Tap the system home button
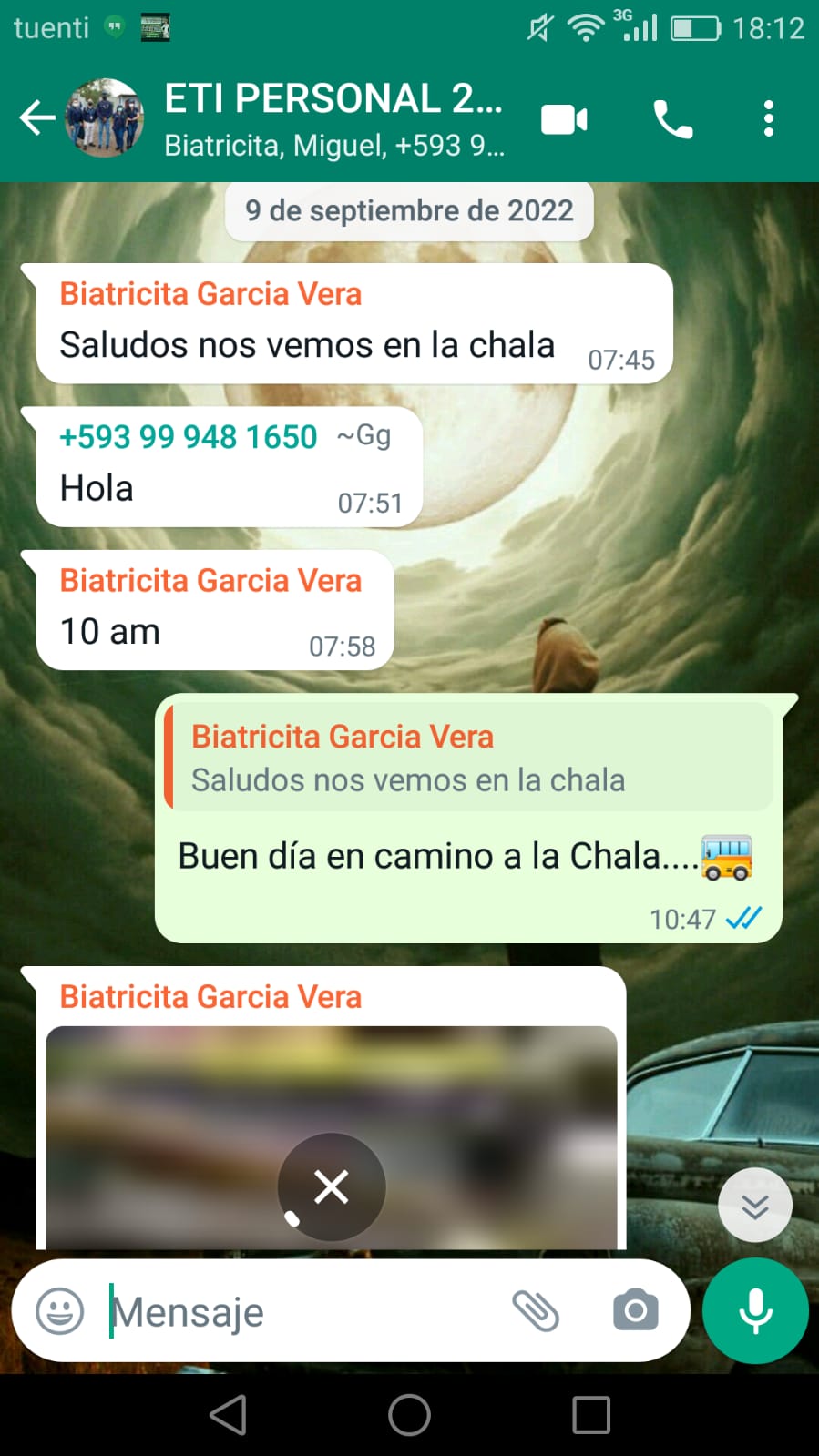Viewport: 819px width, 1456px height. click(x=409, y=1415)
